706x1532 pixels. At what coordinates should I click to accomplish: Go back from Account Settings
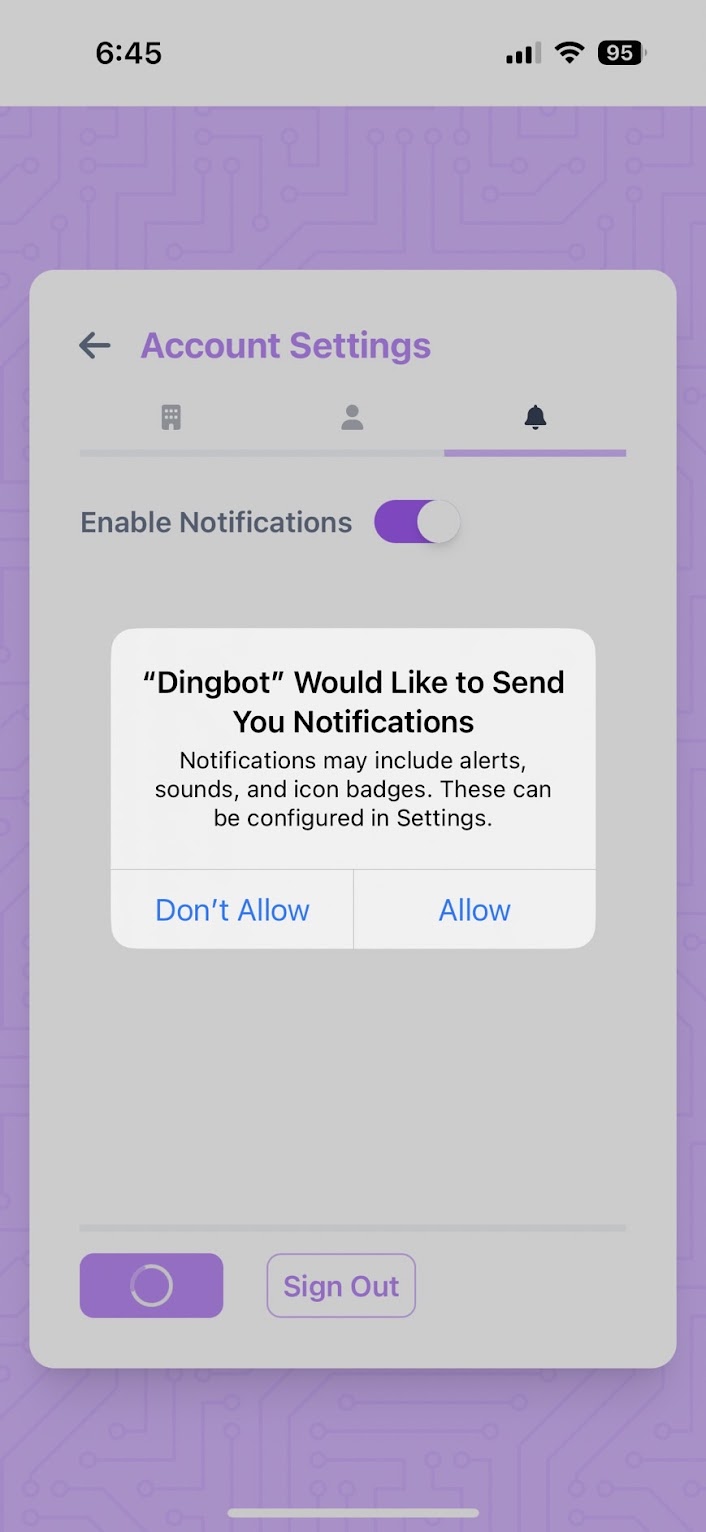click(95, 346)
